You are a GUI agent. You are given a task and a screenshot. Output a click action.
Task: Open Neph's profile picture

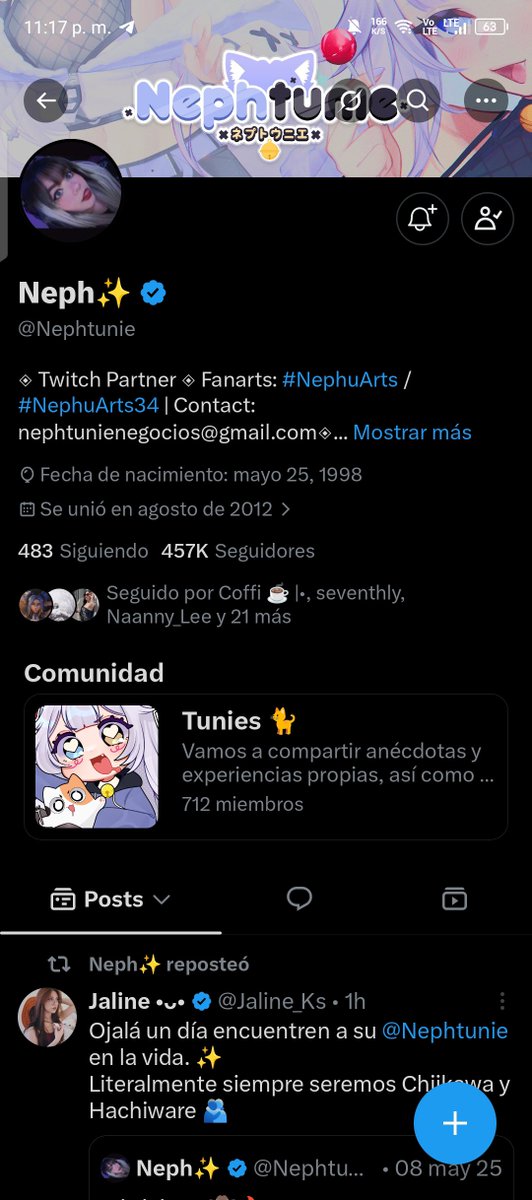[x=71, y=190]
